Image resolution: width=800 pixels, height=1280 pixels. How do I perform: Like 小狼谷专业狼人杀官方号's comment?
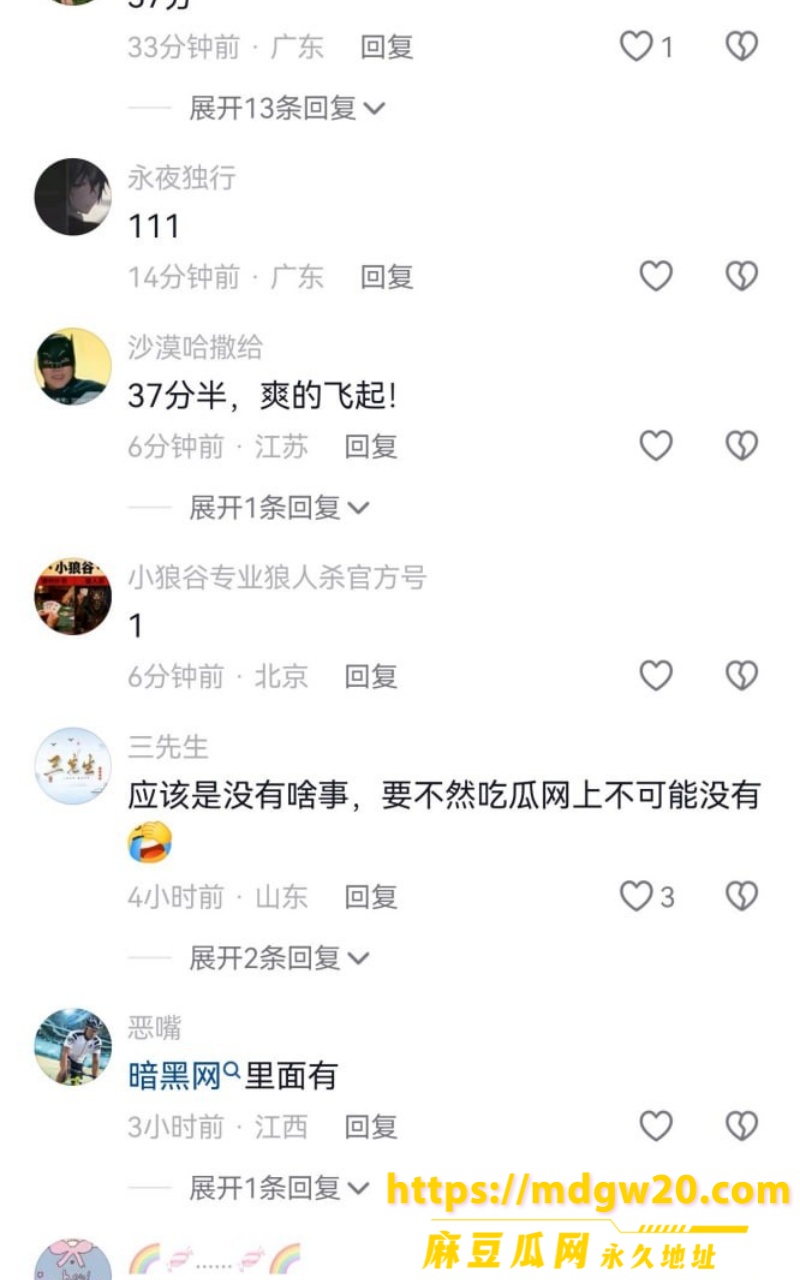(656, 676)
